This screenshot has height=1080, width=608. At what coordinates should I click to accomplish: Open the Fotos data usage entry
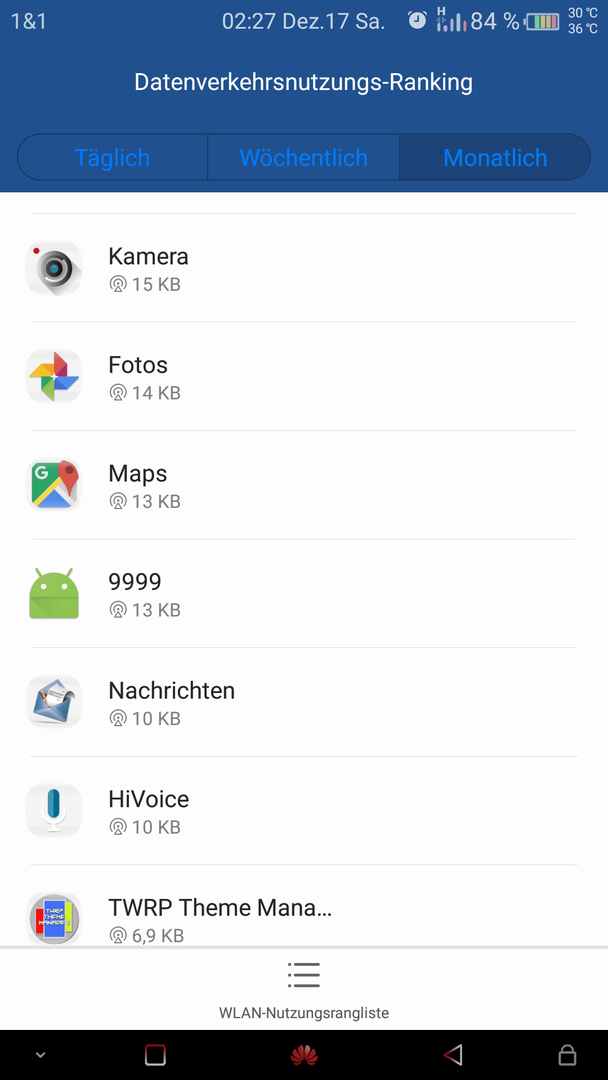coord(304,377)
